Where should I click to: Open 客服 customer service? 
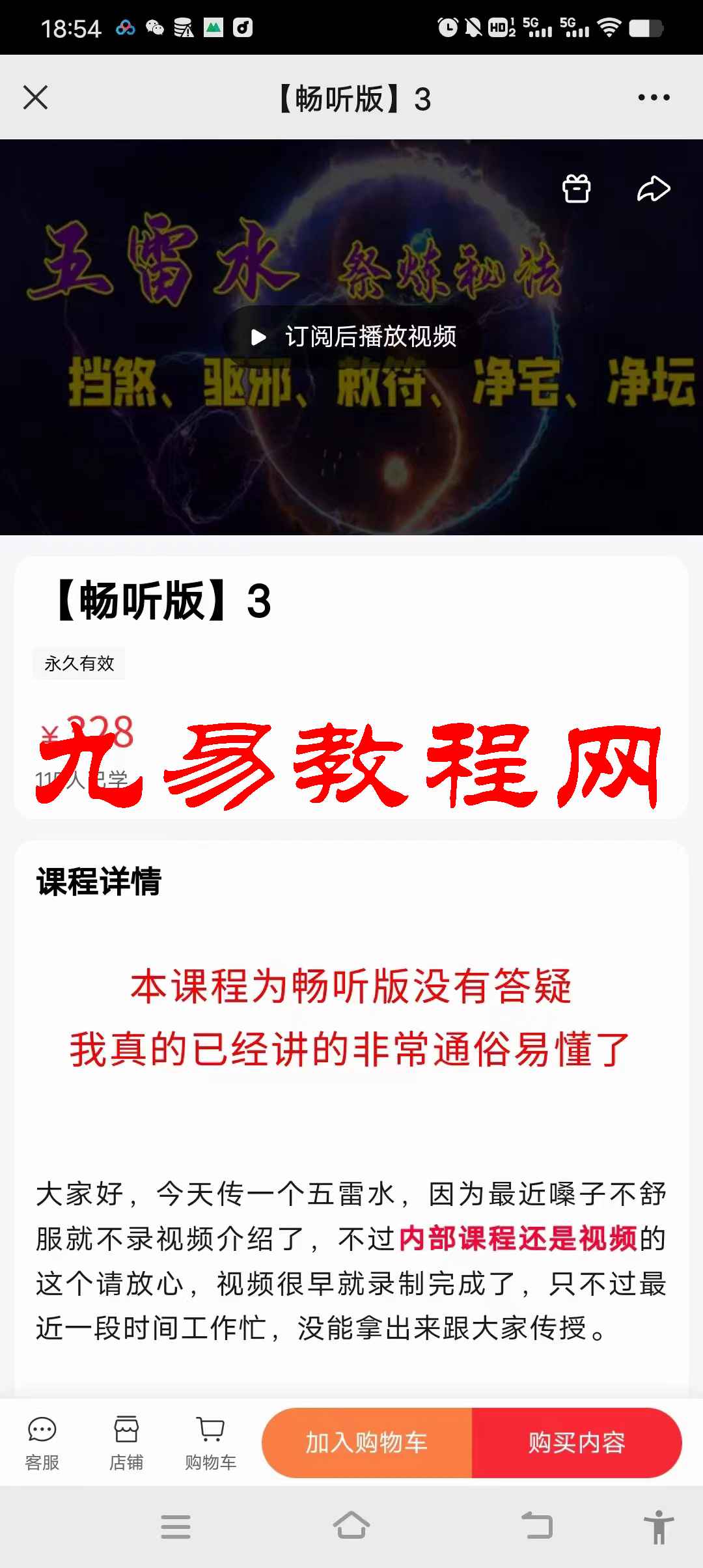pos(42,1444)
